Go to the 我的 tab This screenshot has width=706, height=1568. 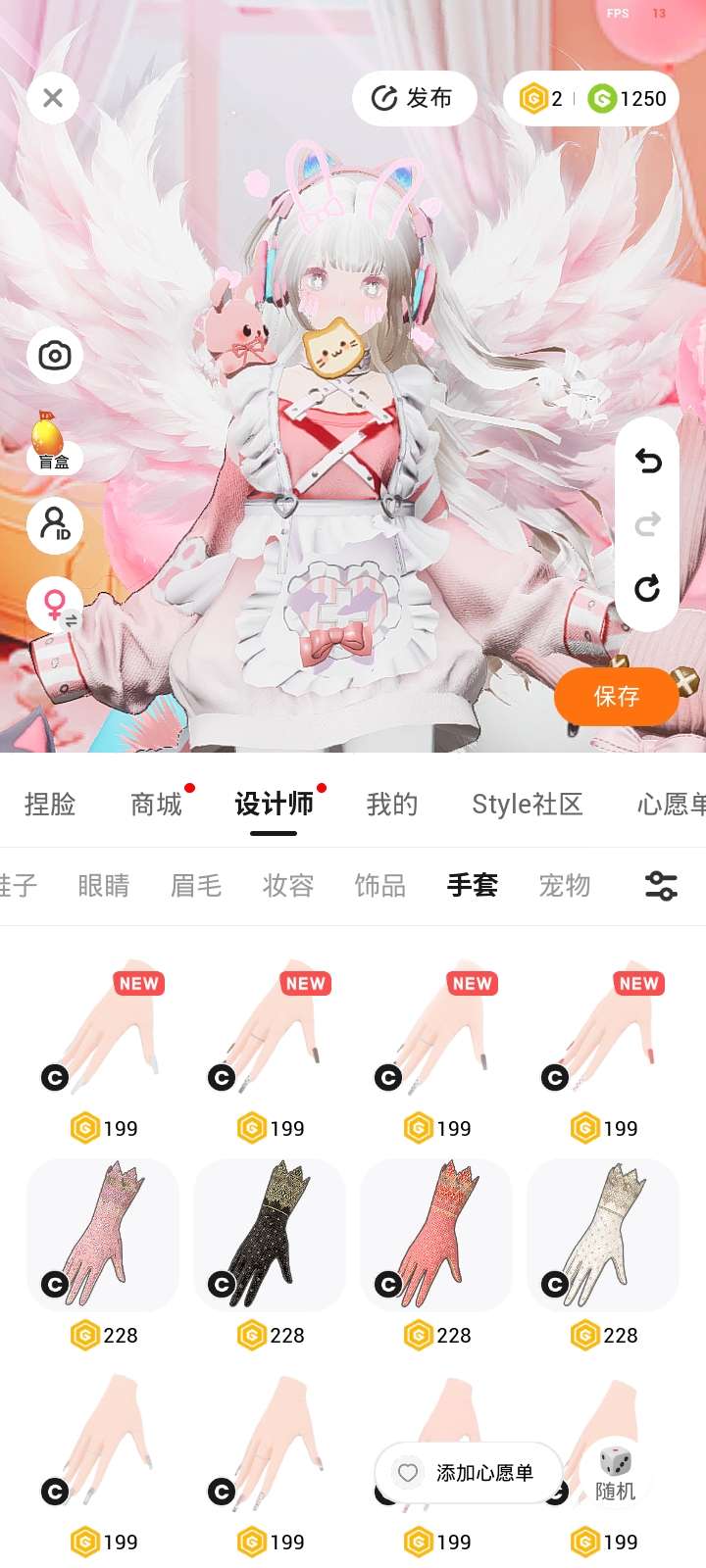(x=391, y=805)
